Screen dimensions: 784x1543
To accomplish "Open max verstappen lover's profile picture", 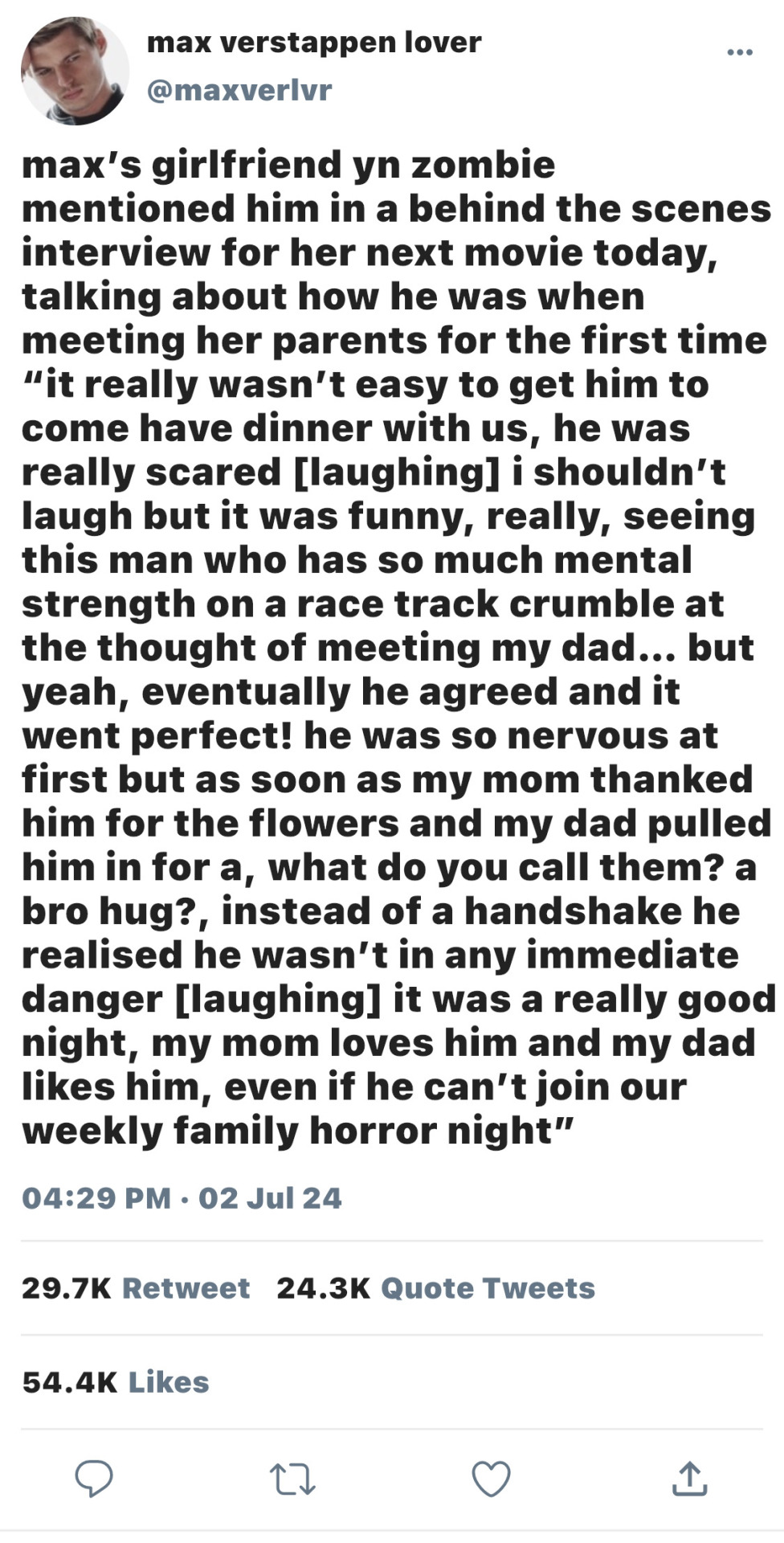I will (x=75, y=72).
